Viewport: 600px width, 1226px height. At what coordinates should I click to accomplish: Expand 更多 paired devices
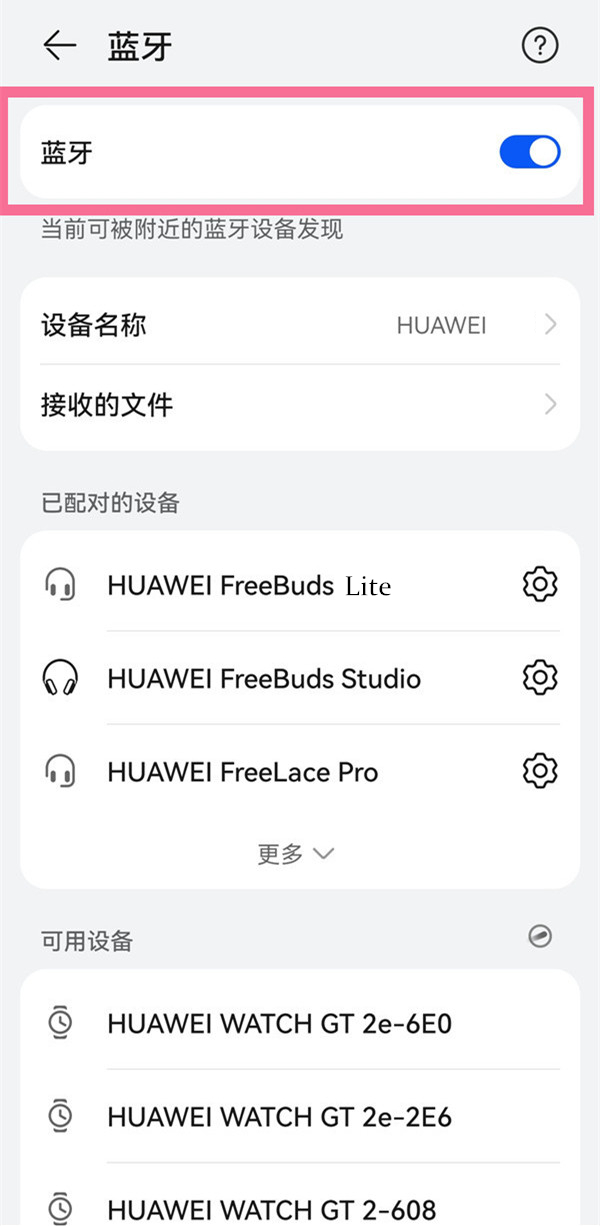[x=295, y=853]
